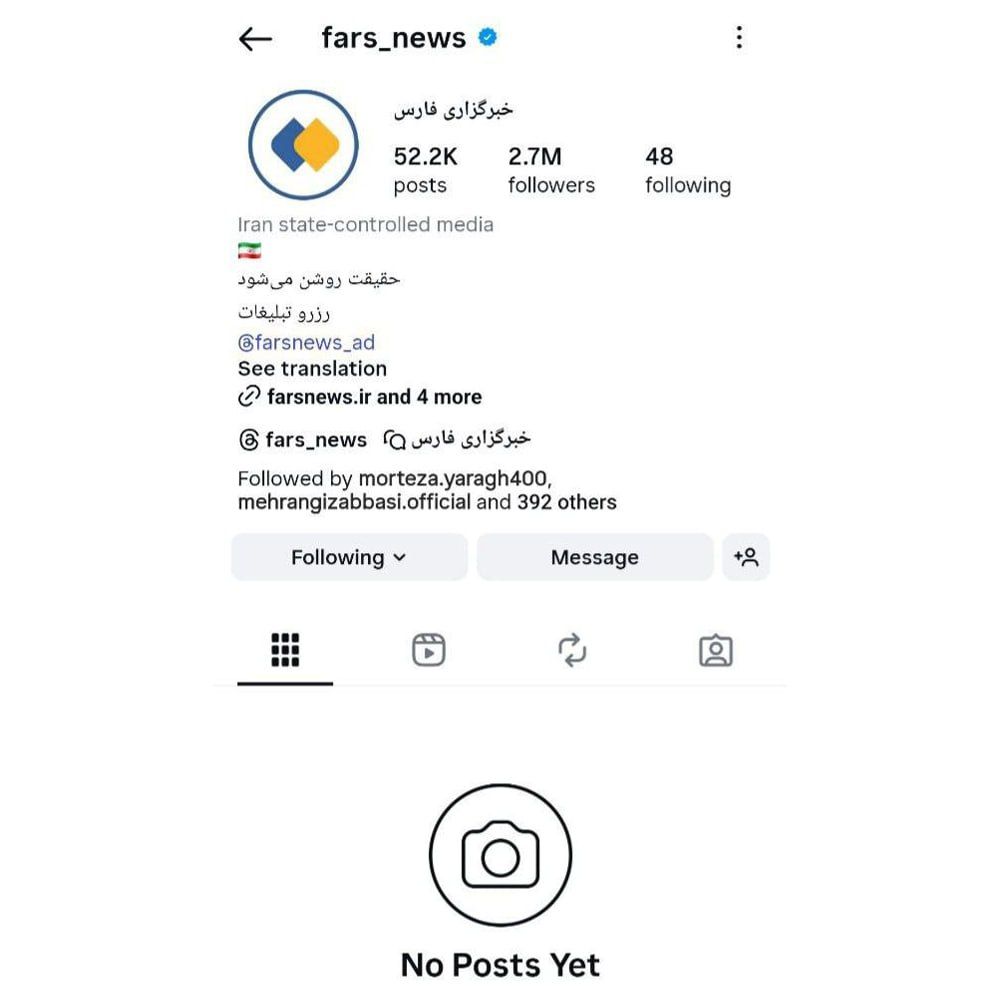Screen dimensions: 1000x1000
Task: Open the three-dot overflow menu
Action: tap(739, 38)
